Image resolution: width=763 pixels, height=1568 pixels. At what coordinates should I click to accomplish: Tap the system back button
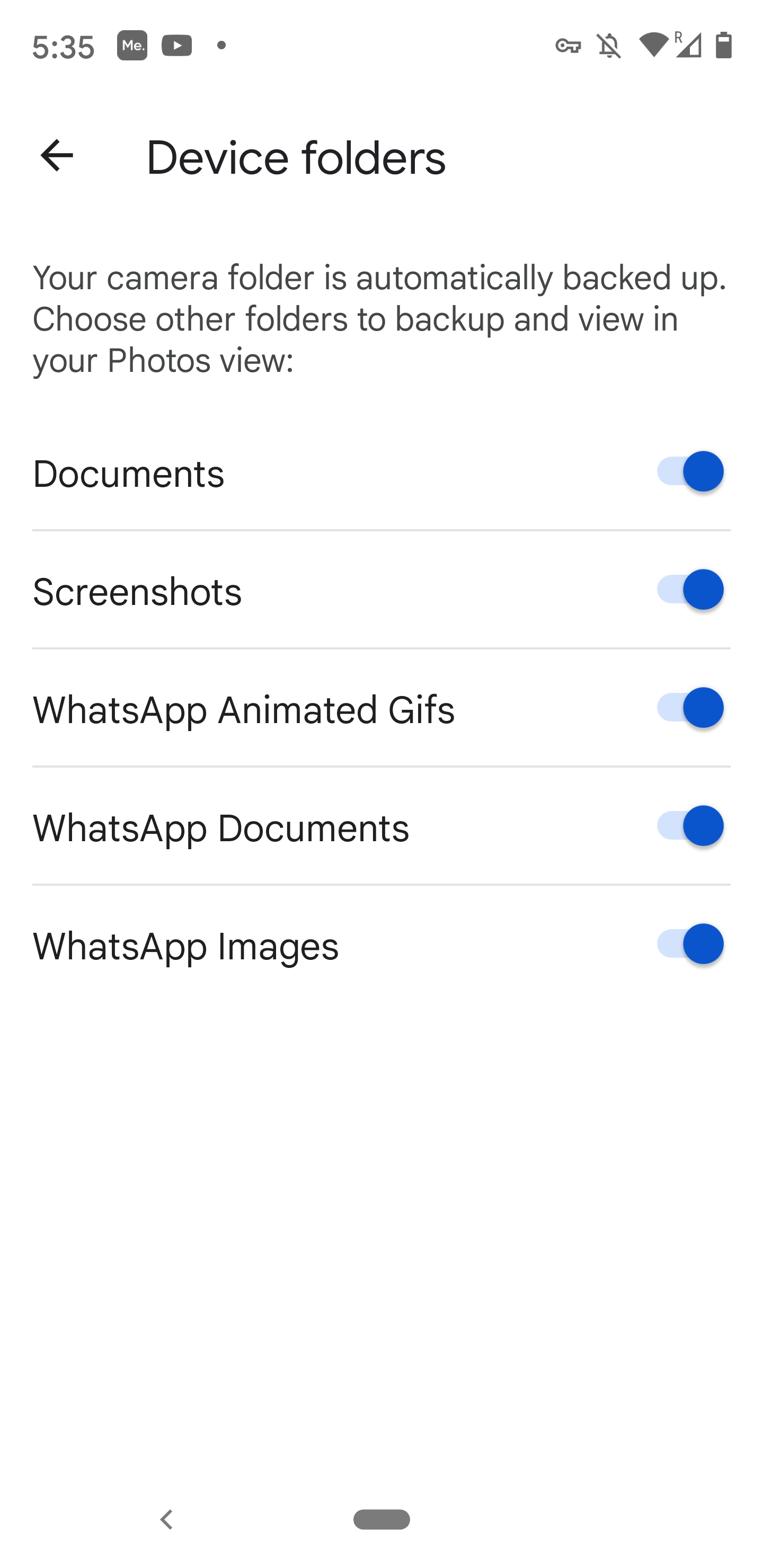click(166, 1519)
